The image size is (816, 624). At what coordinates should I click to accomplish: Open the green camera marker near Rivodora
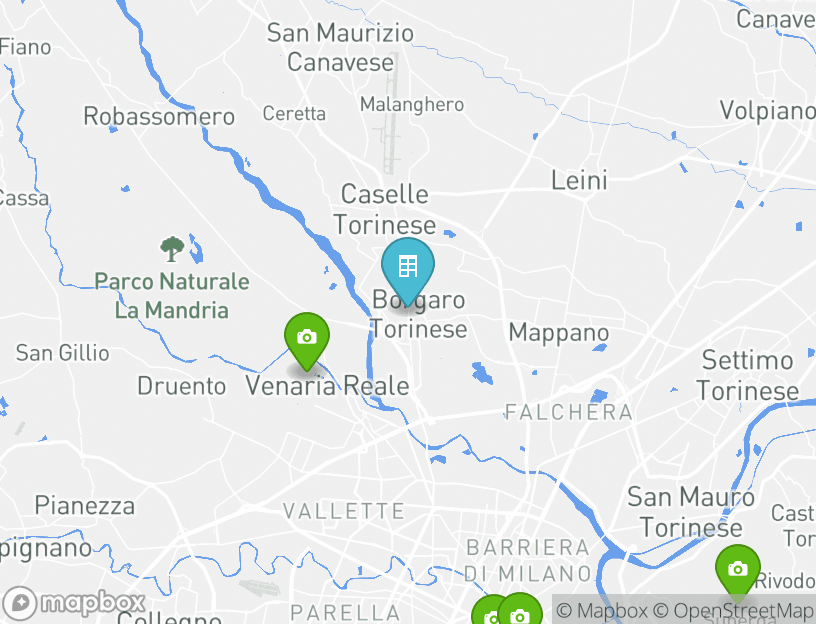click(738, 570)
